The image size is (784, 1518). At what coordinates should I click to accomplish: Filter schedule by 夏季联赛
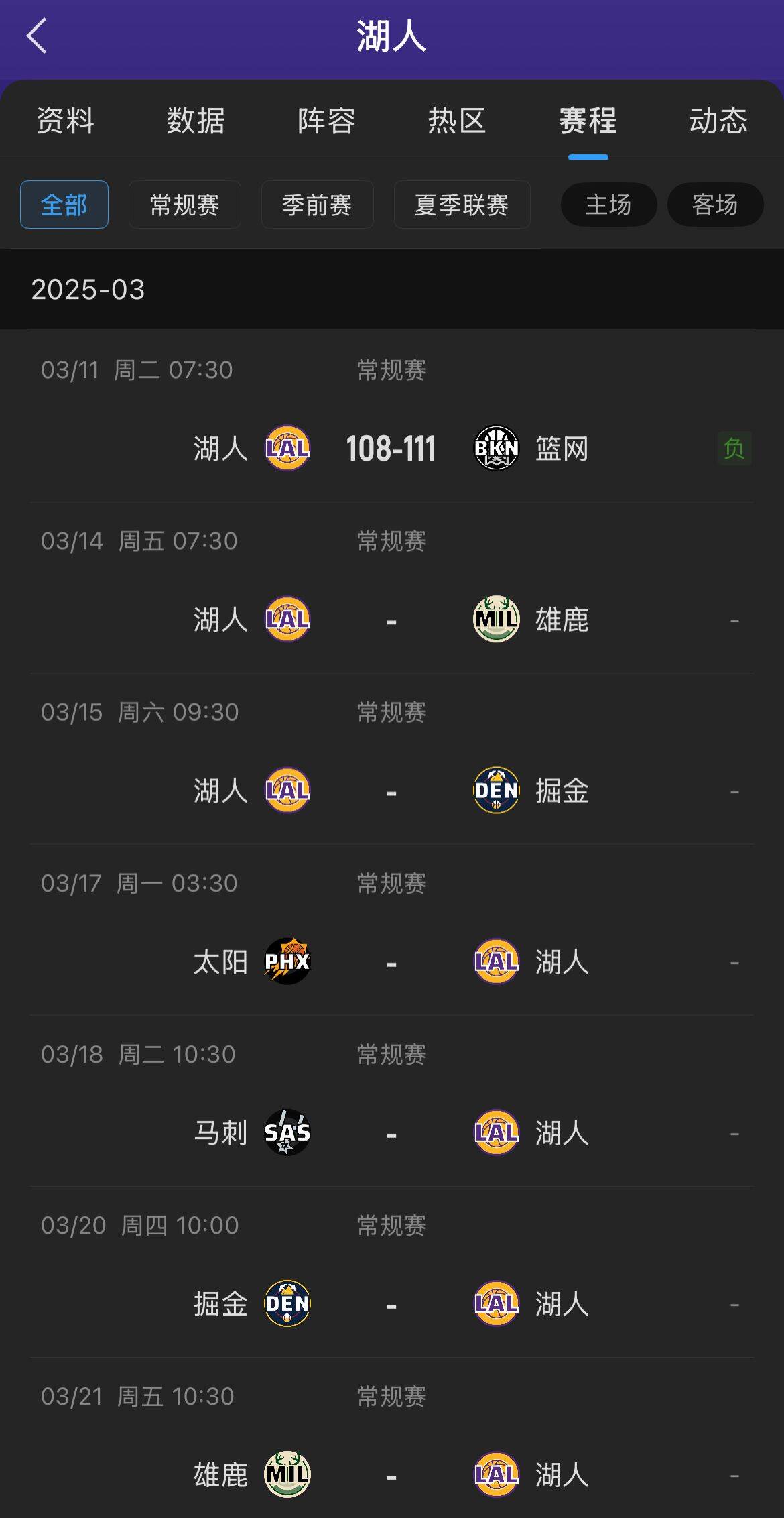[x=462, y=205]
